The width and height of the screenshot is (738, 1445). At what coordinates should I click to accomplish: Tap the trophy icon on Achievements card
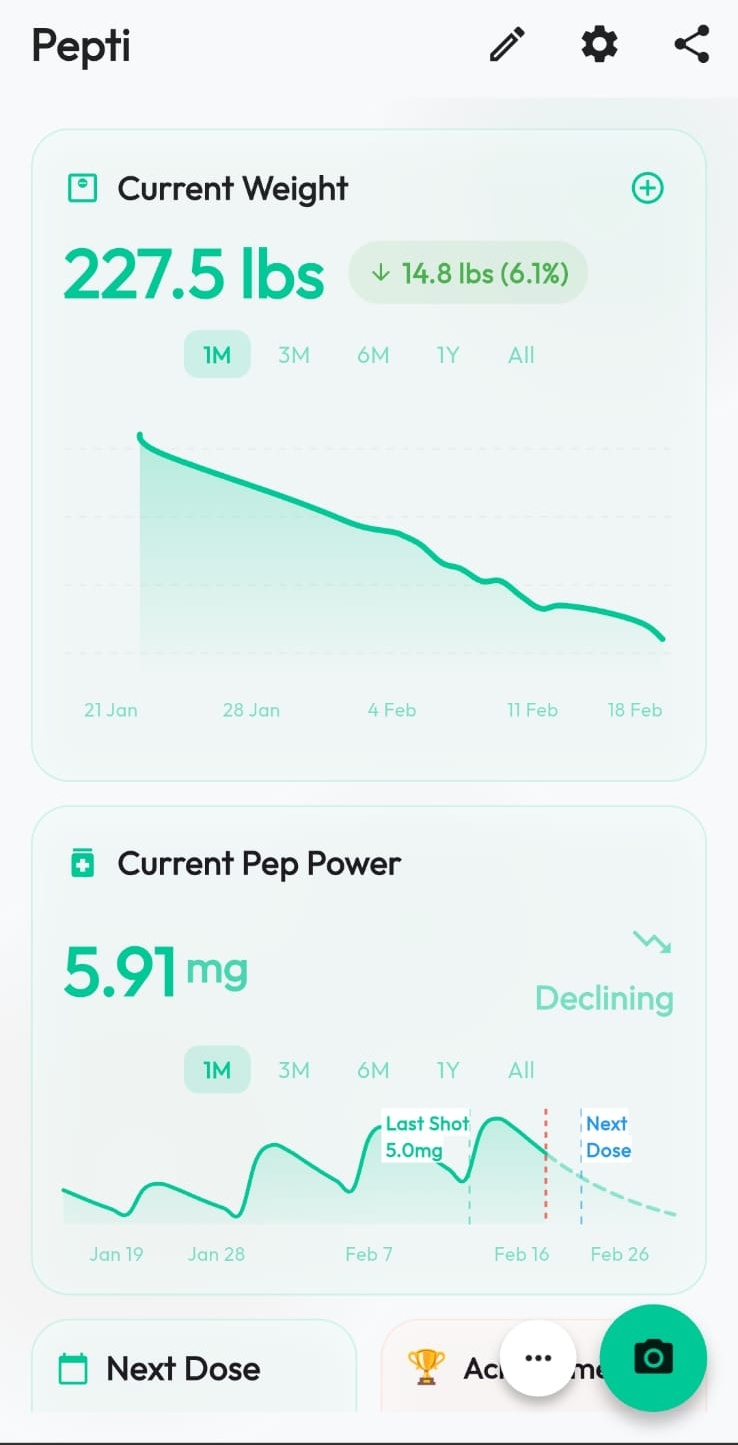pos(427,1368)
